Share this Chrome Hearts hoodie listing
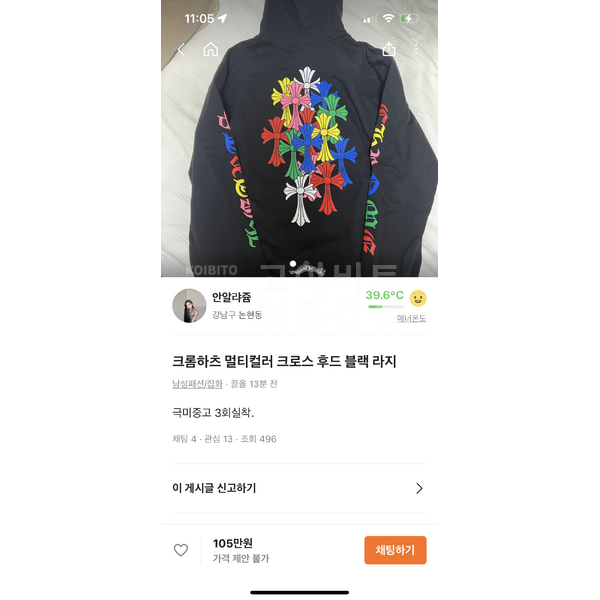This screenshot has width=600, height=600. pos(389,49)
